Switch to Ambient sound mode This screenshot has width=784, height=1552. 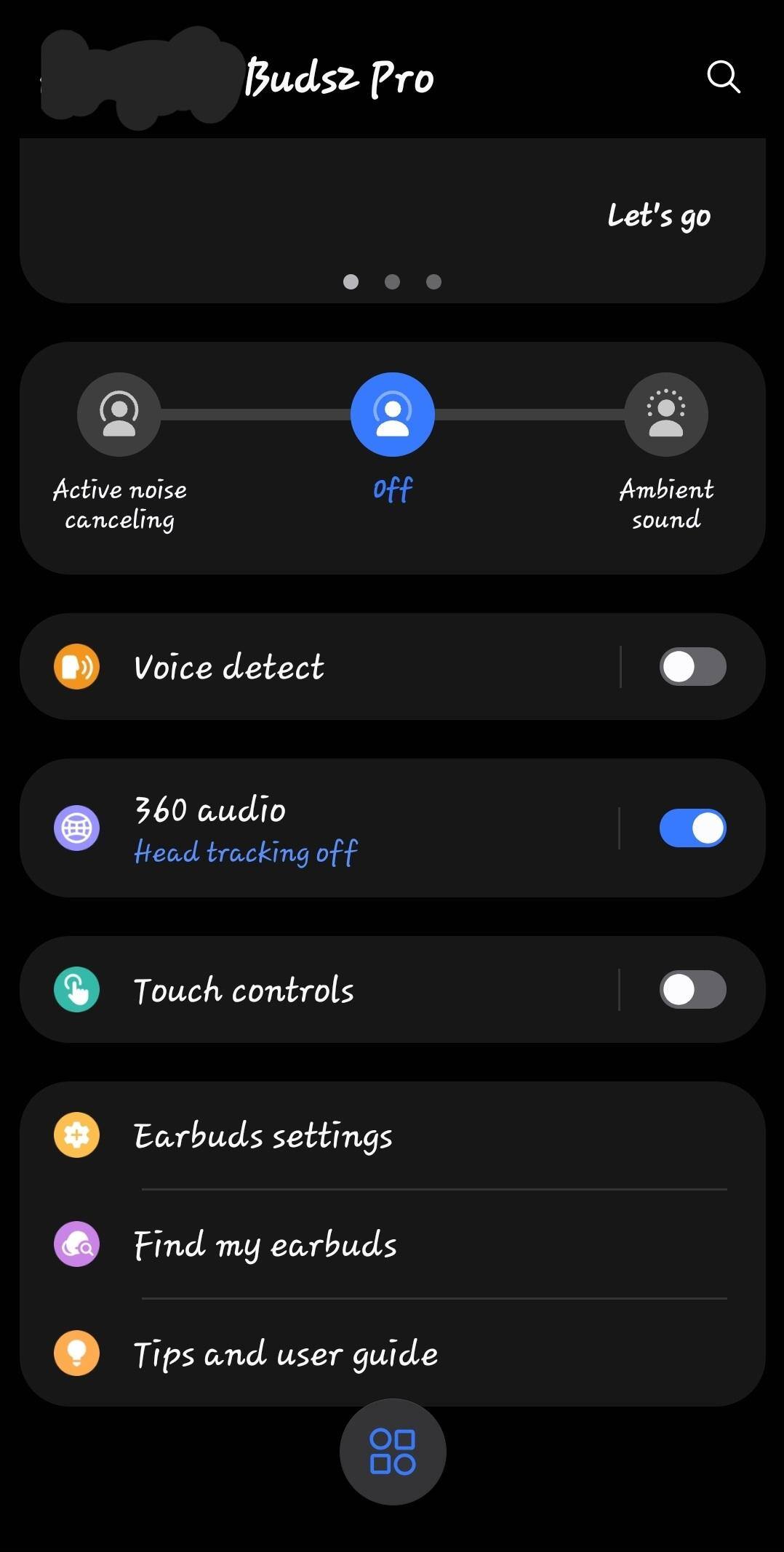point(666,415)
